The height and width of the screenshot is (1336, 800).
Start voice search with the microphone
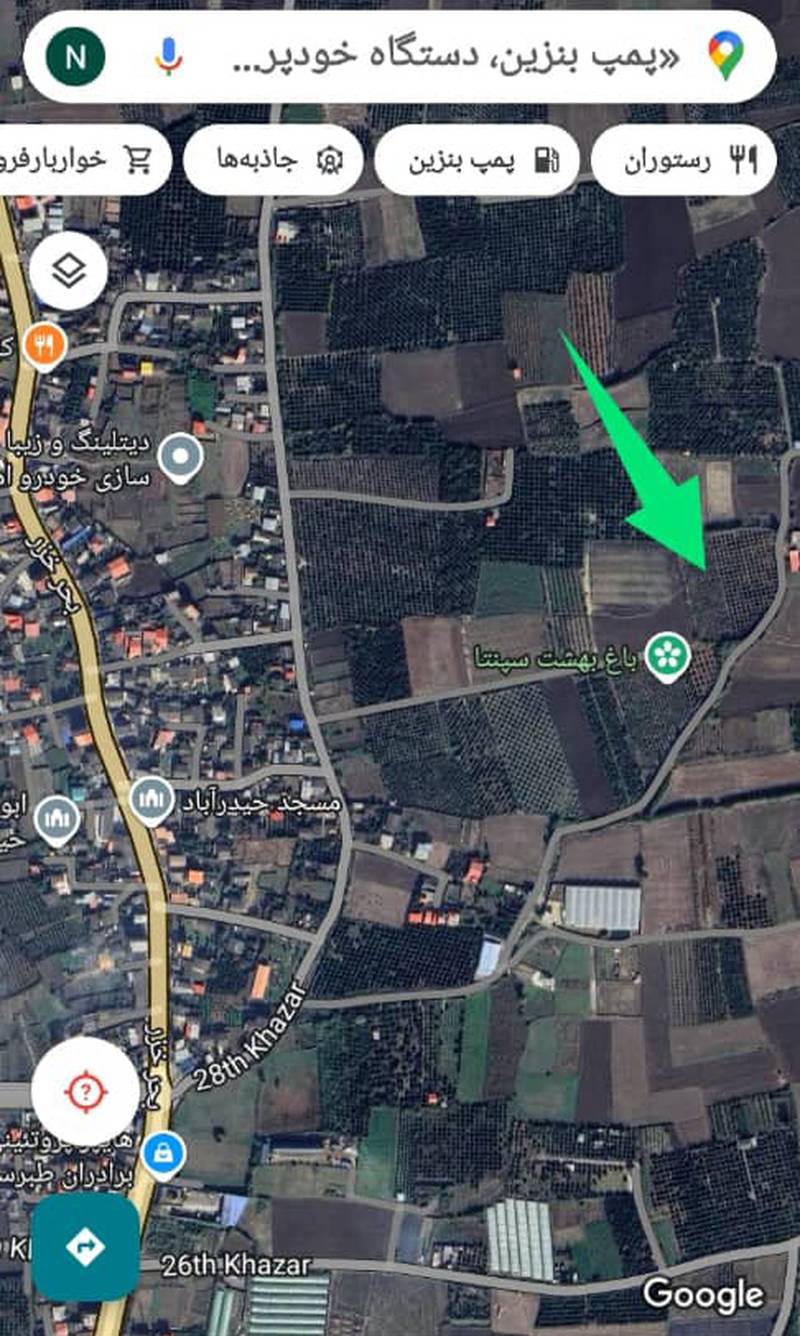169,57
